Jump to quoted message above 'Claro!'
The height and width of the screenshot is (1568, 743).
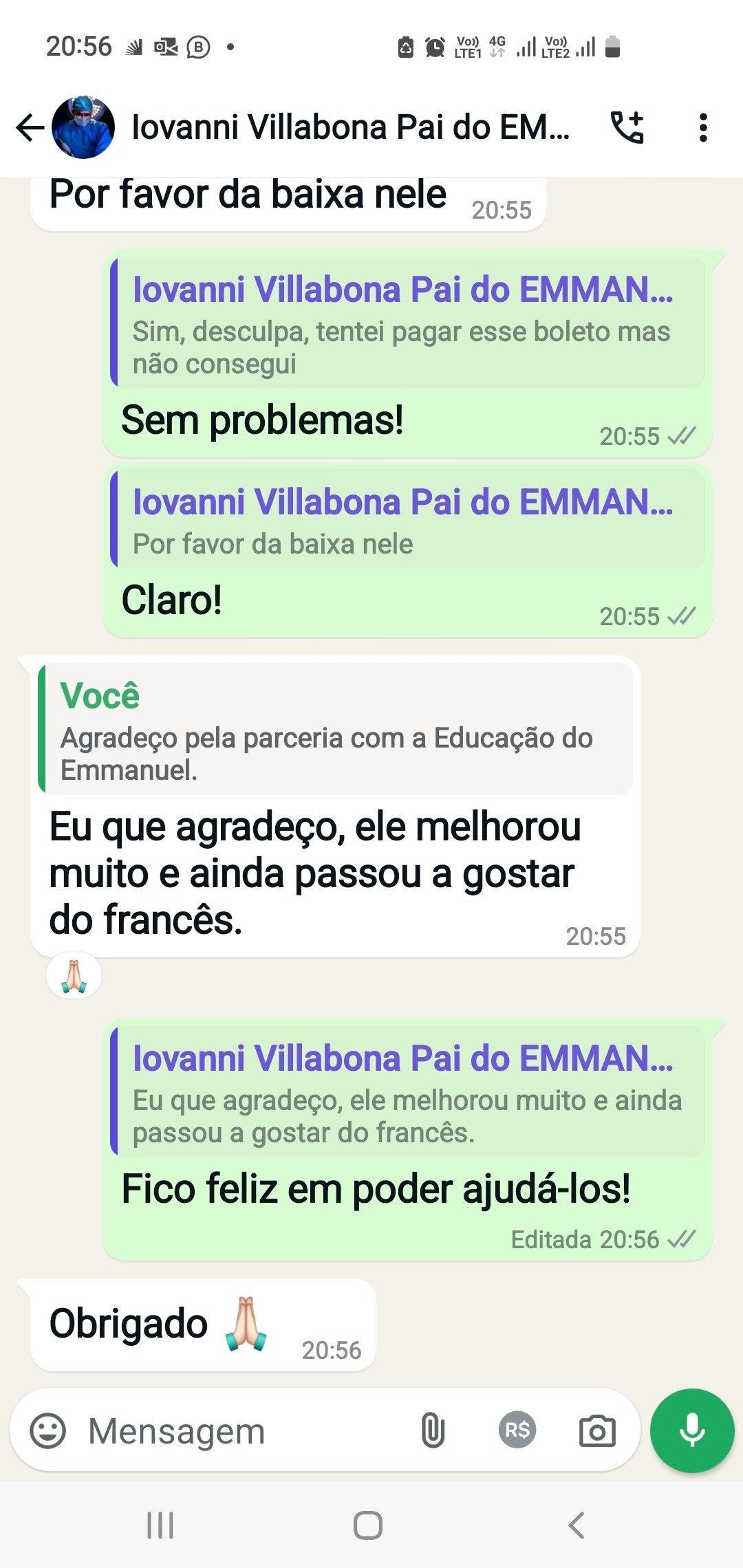[407, 521]
